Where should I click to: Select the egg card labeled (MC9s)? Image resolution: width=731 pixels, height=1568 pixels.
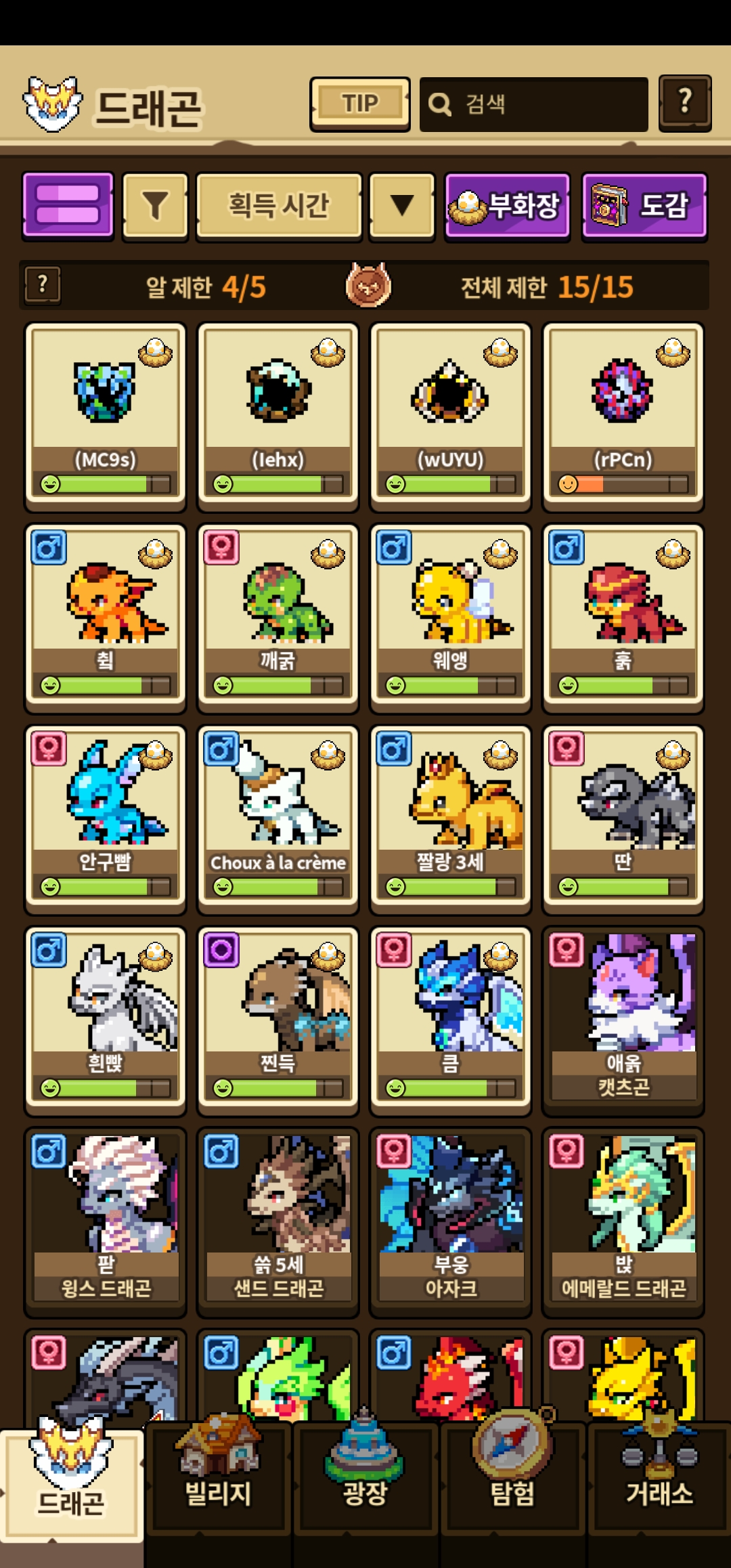105,413
